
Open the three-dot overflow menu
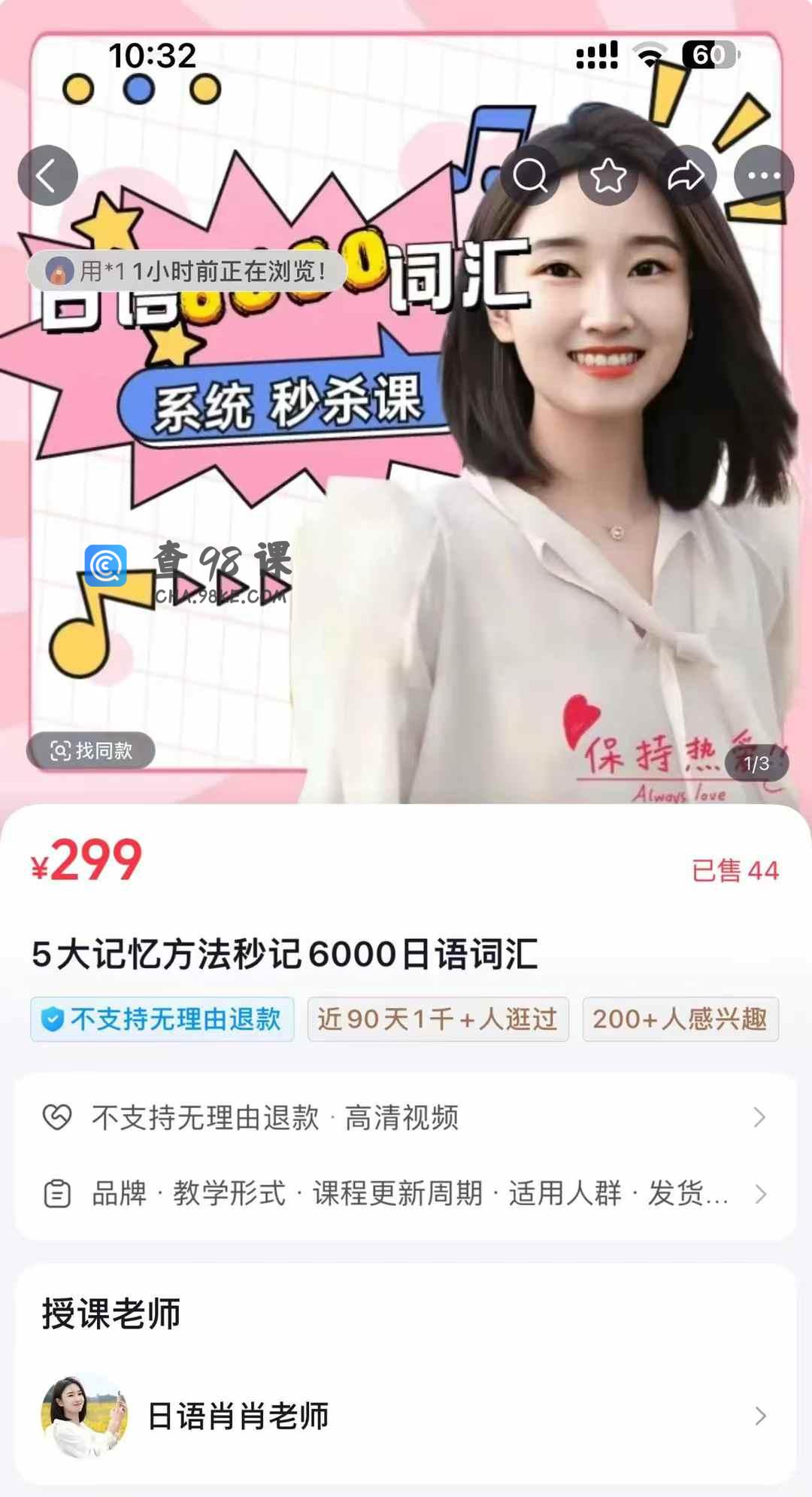coord(764,176)
